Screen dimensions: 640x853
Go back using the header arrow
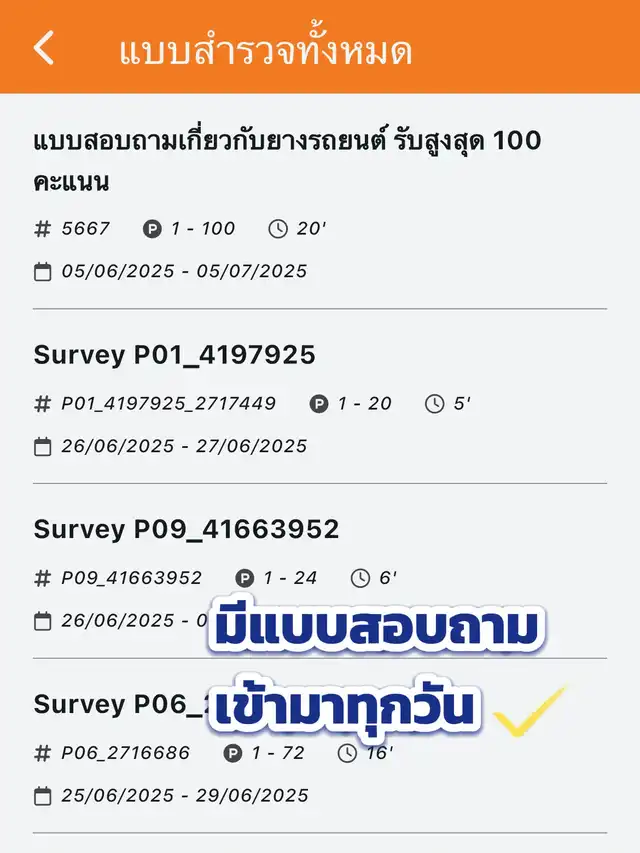pos(44,48)
